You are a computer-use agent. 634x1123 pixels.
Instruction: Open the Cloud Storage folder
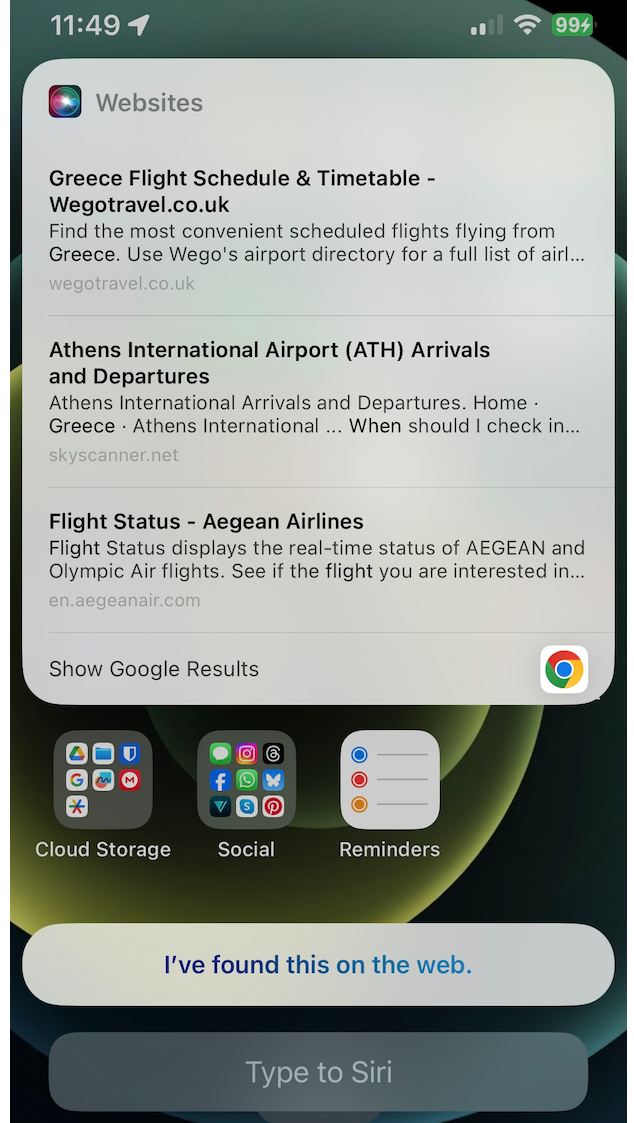pyautogui.click(x=103, y=780)
